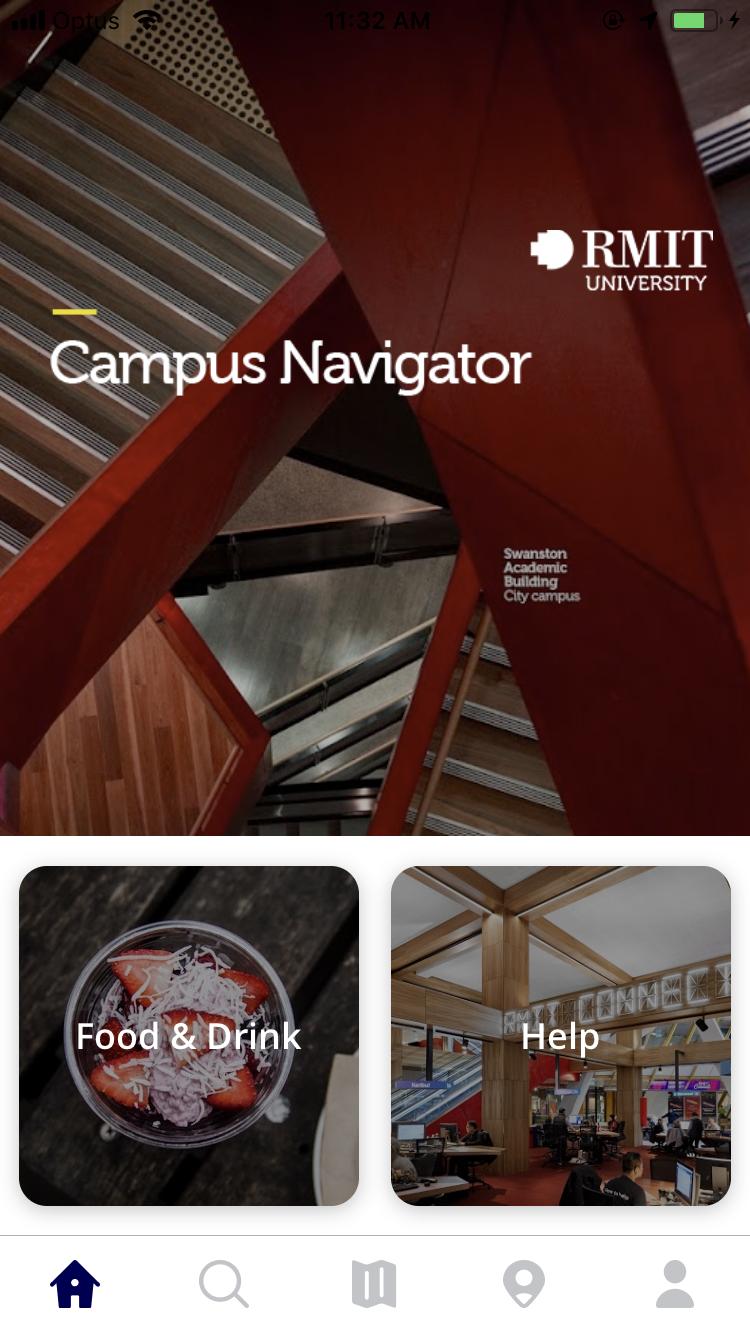Image resolution: width=750 pixels, height=1334 pixels.
Task: Switch to the Home tab
Action: 75,1284
